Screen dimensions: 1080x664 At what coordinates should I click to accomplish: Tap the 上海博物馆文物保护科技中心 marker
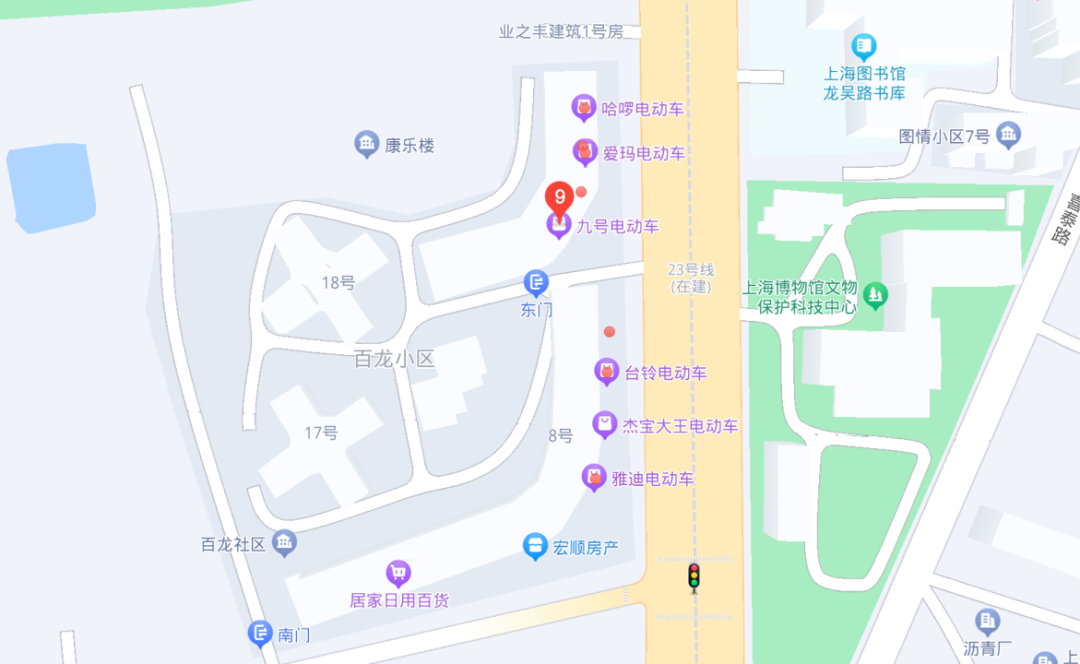875,295
